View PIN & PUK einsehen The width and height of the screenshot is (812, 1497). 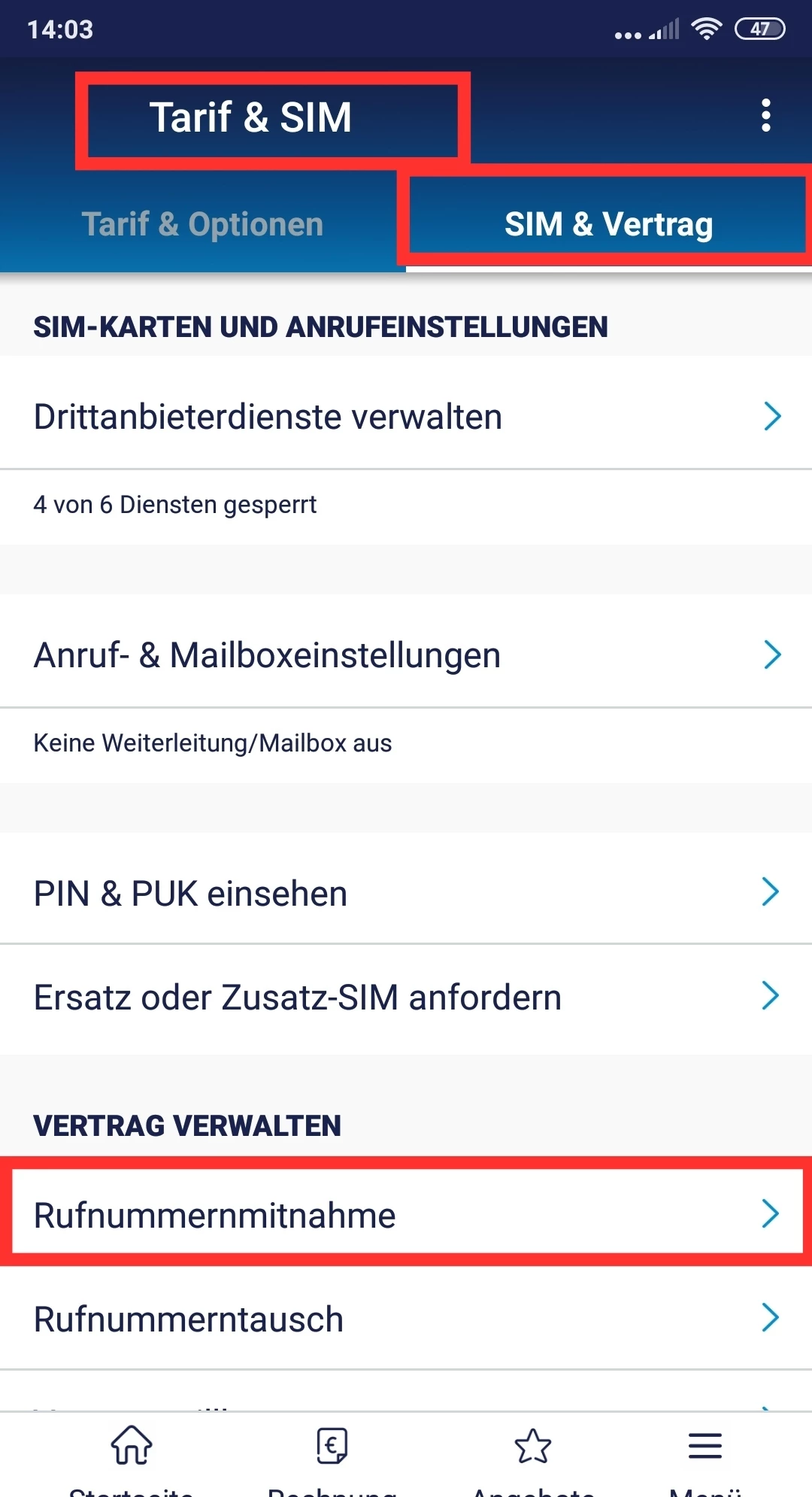(x=406, y=893)
